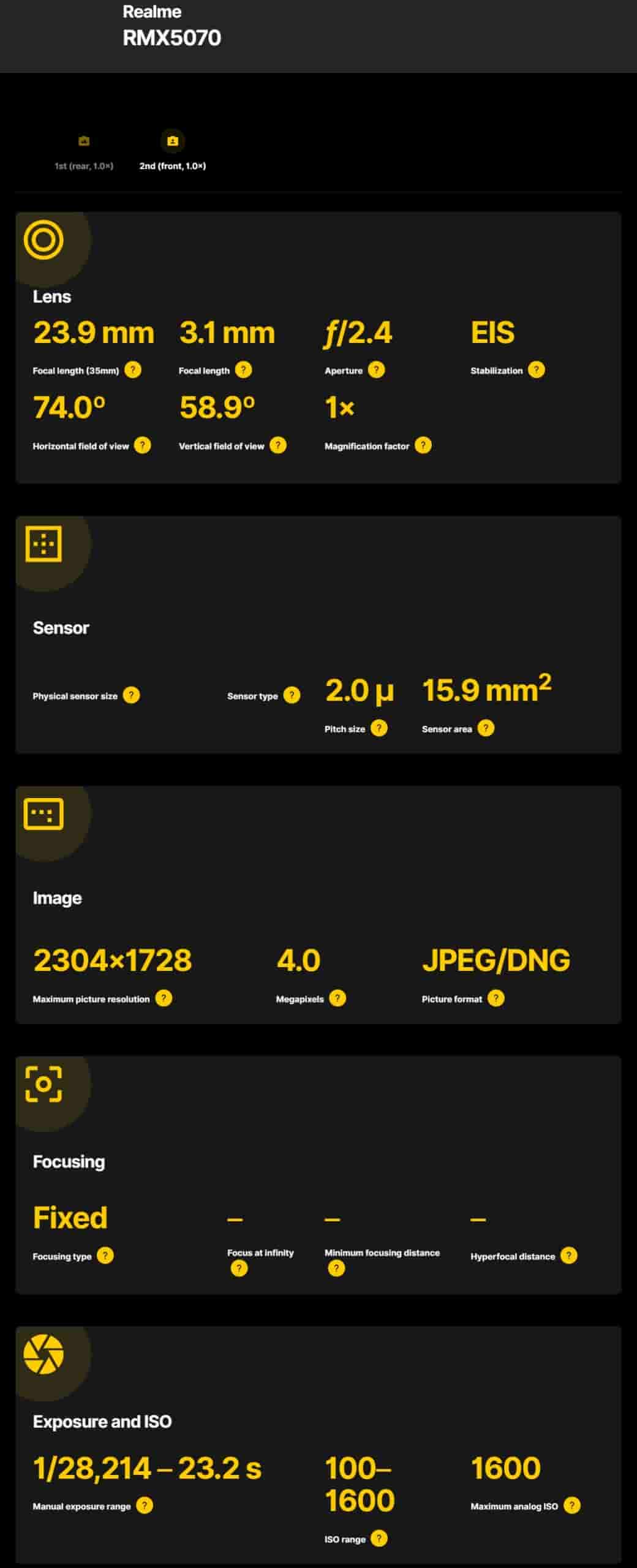Open the Stabilization help icon
This screenshot has width=637, height=1568.
tap(536, 370)
